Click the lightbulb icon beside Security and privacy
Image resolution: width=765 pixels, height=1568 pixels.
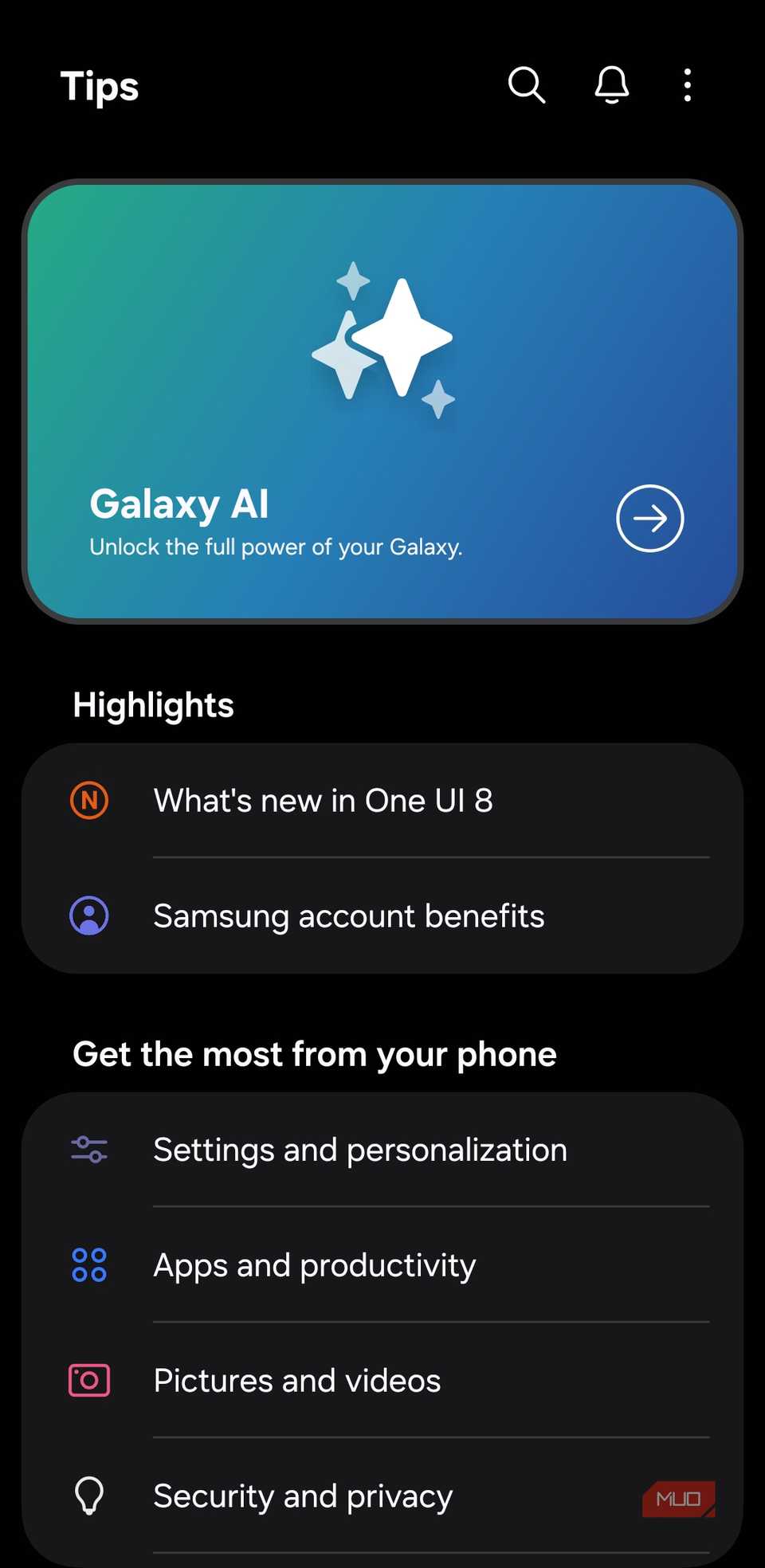point(89,1495)
